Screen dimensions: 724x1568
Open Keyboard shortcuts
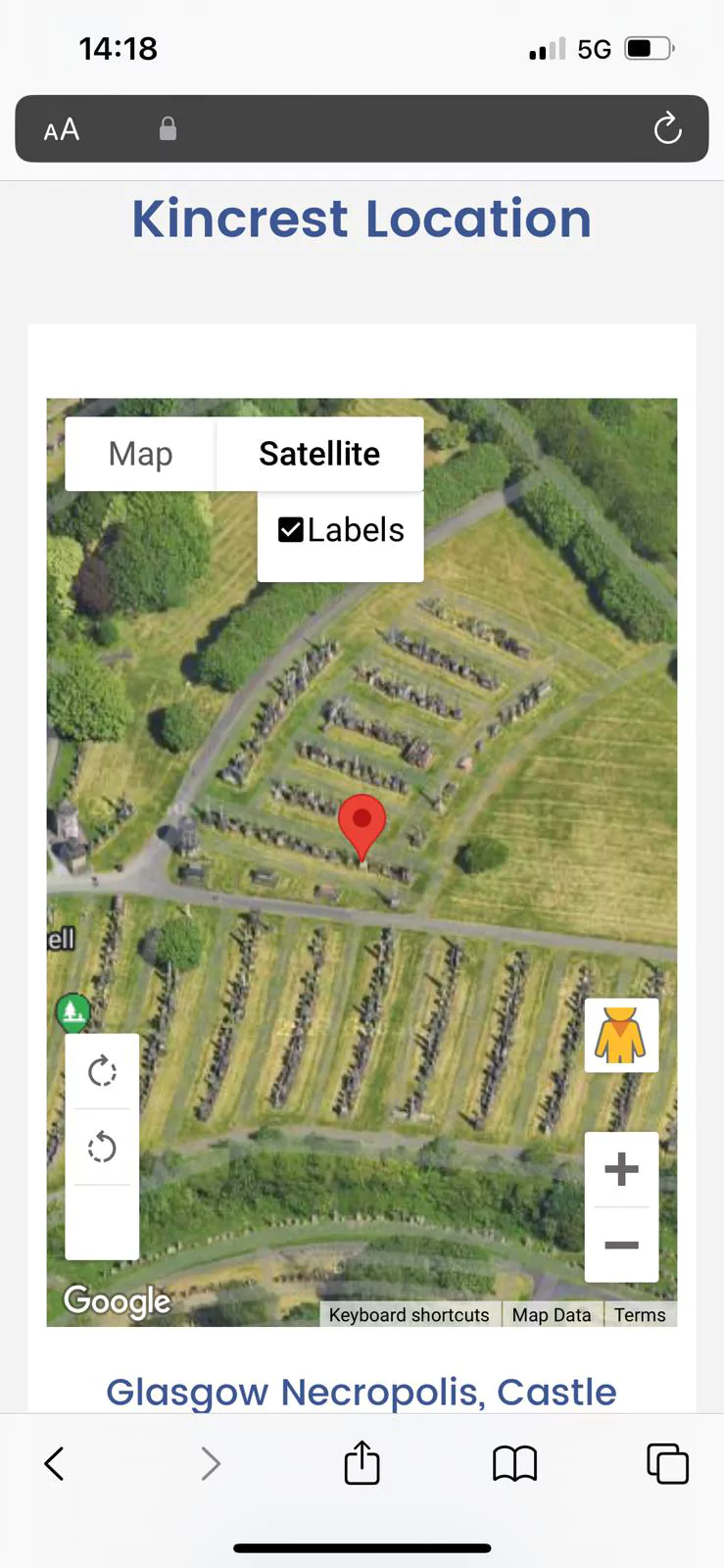[x=409, y=1315]
